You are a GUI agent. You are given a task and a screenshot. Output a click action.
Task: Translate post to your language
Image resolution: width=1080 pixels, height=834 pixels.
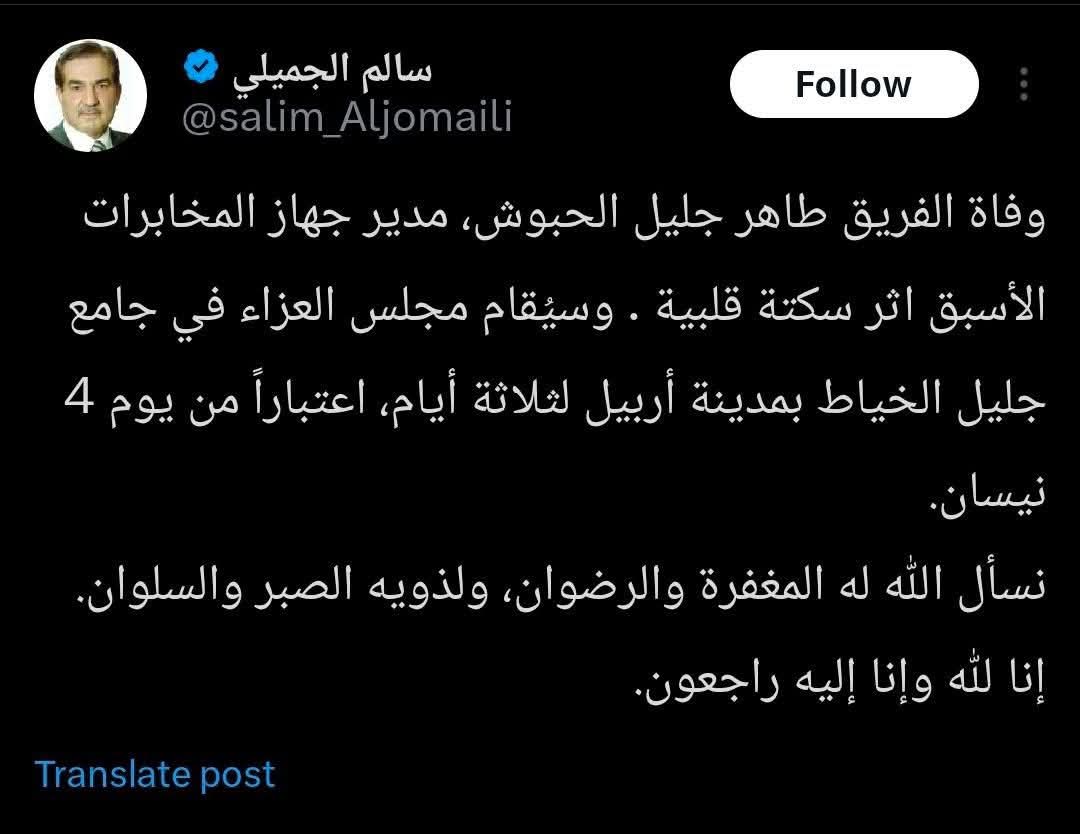[155, 774]
